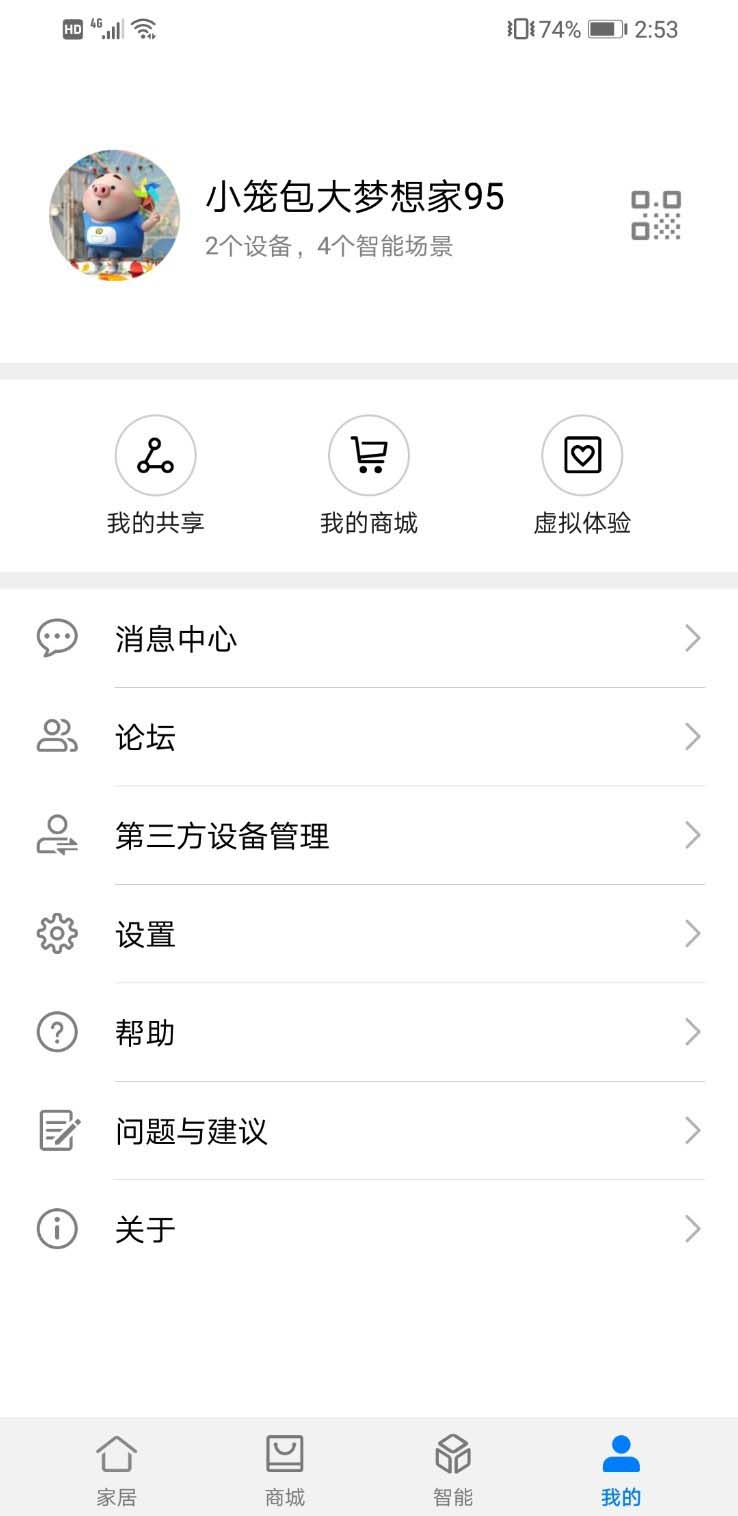The width and height of the screenshot is (738, 1516).
Task: Switch to the 商城 mall tab
Action: tap(285, 1468)
